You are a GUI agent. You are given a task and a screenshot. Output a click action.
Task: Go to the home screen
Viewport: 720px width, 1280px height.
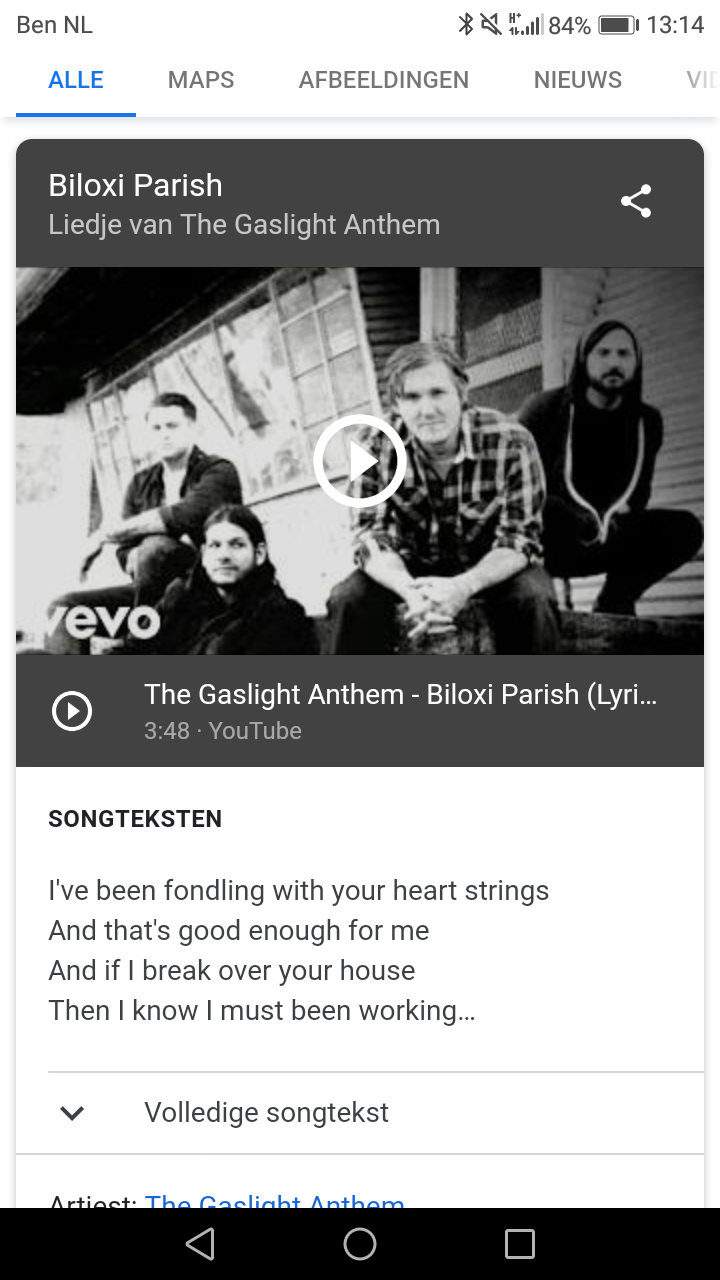point(360,1244)
